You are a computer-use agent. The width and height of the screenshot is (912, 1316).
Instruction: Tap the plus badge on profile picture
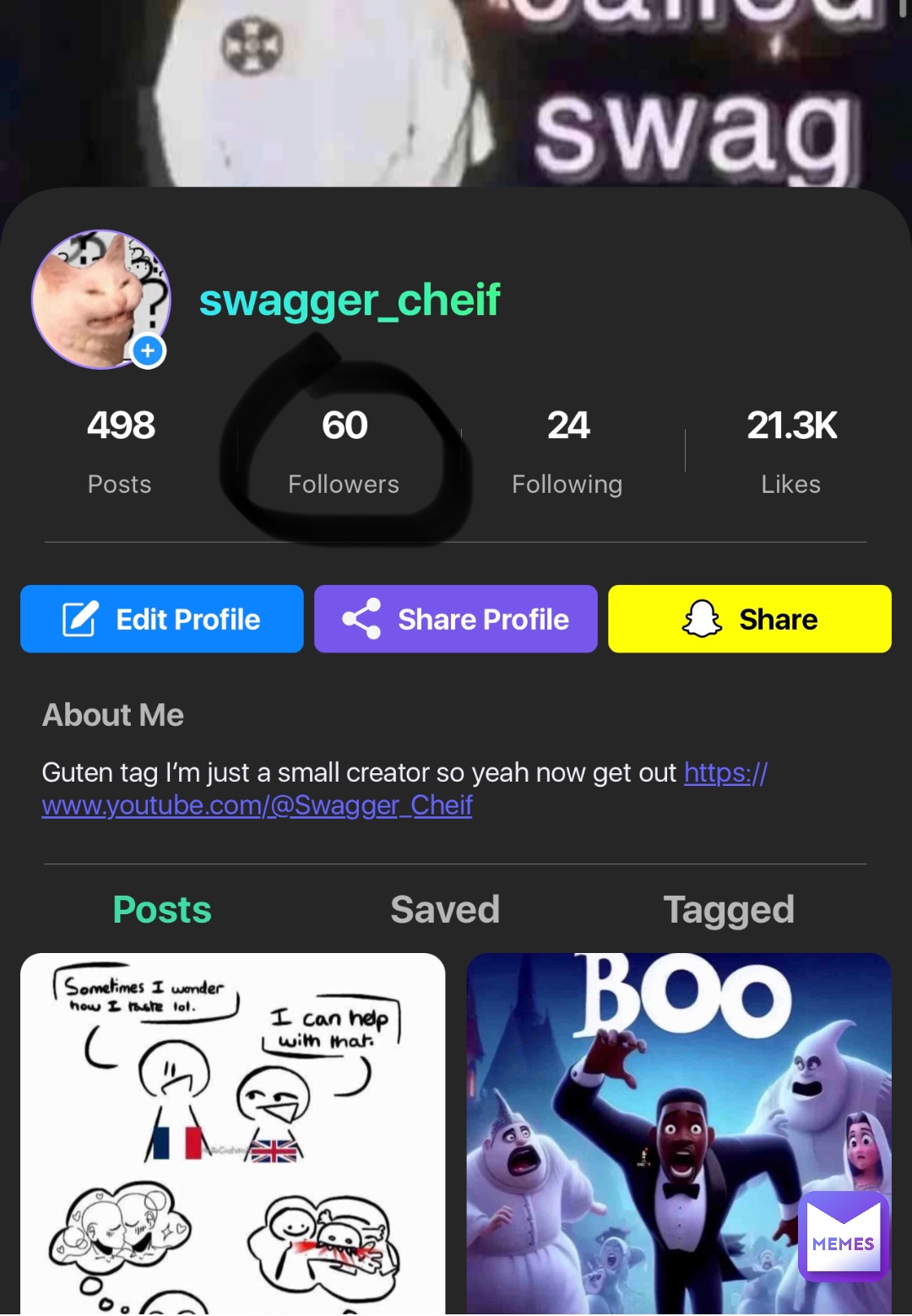pyautogui.click(x=148, y=350)
